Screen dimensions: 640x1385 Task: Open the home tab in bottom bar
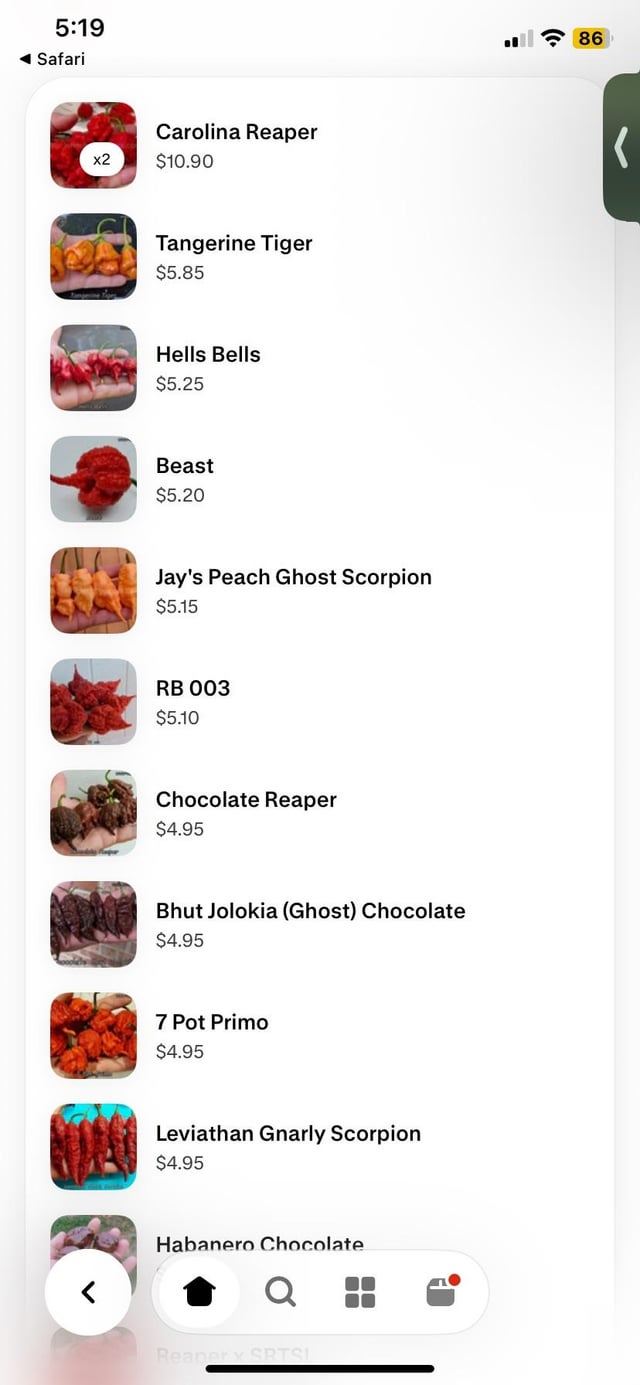(200, 1292)
